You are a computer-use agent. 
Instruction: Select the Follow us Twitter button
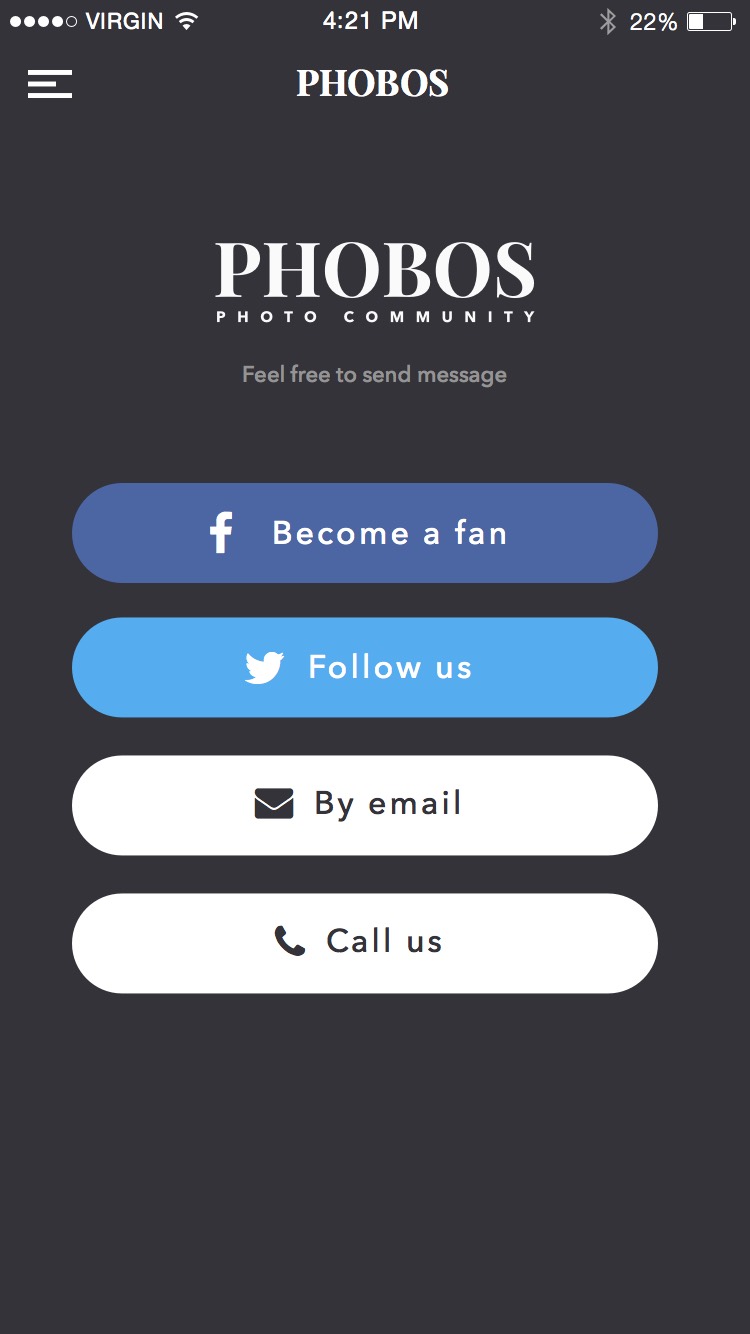(x=365, y=667)
